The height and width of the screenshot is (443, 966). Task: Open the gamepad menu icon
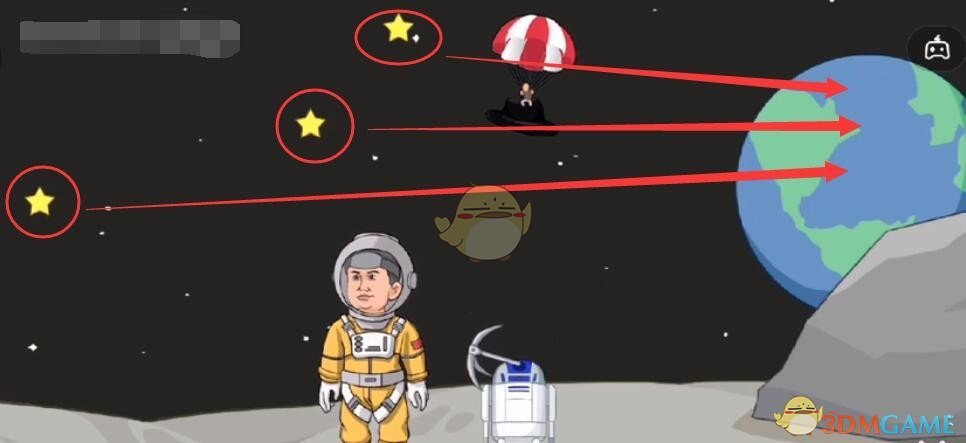936,47
